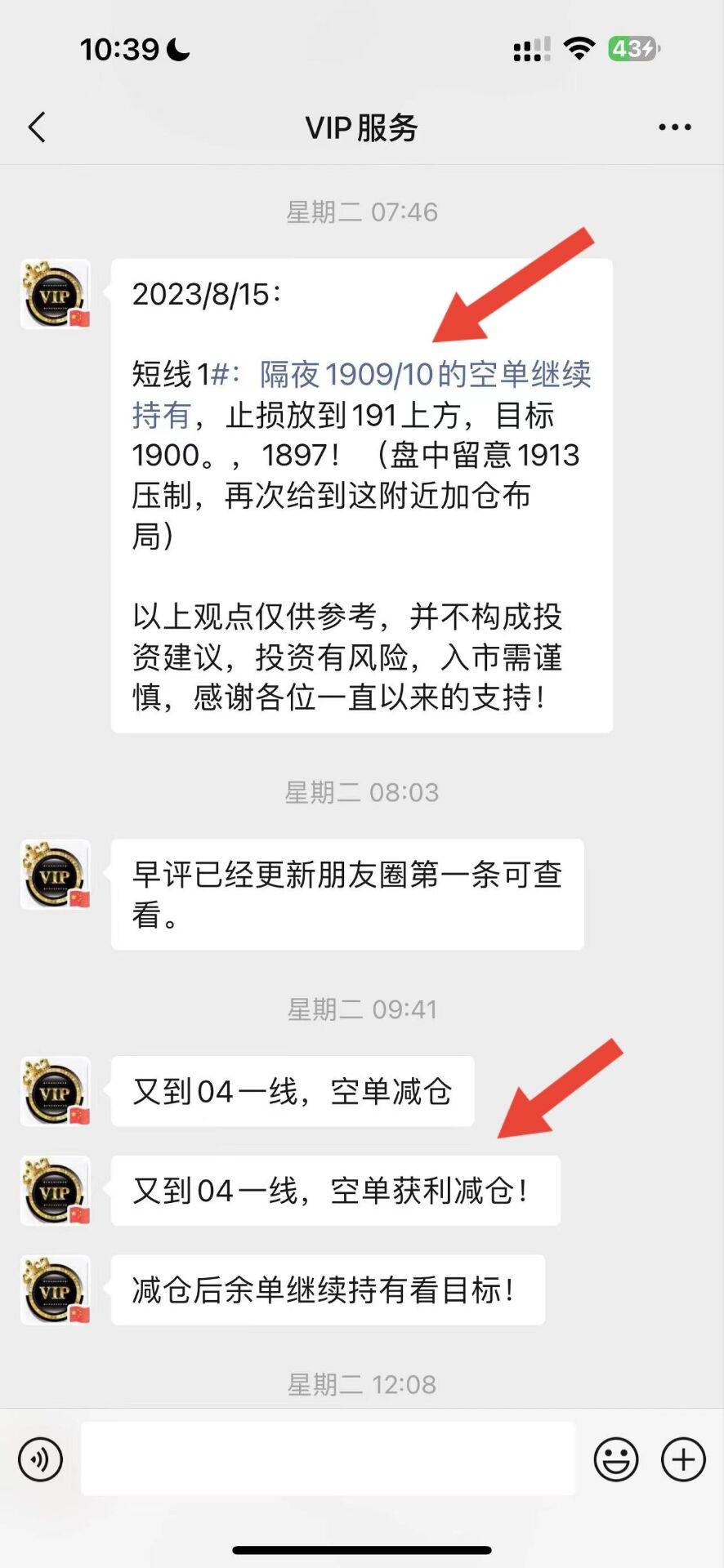Open the emoji sticker panel

(615, 1459)
